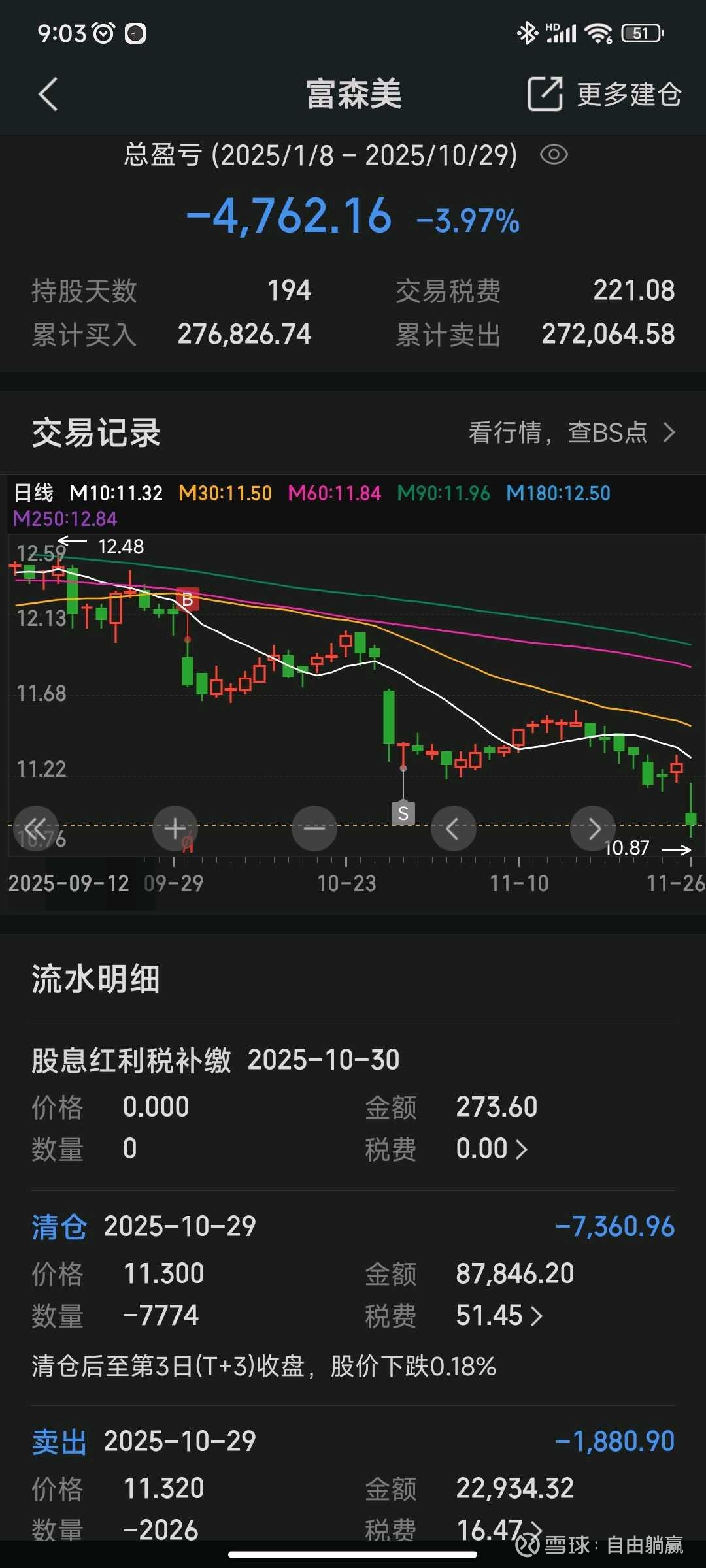Tap the S sell marker on chart
The image size is (706, 1568).
pos(403,813)
